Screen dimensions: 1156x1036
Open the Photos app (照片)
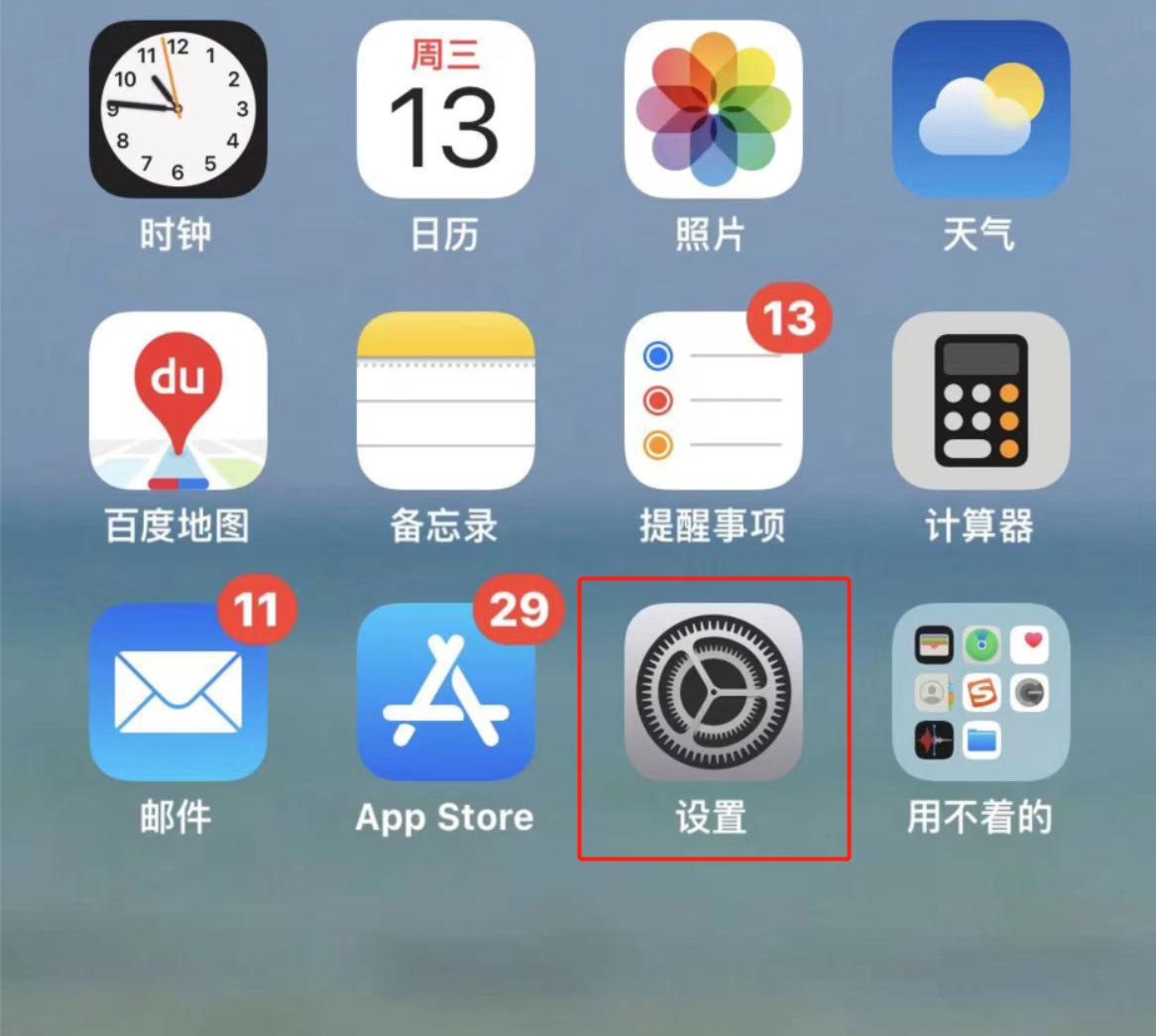click(x=713, y=109)
